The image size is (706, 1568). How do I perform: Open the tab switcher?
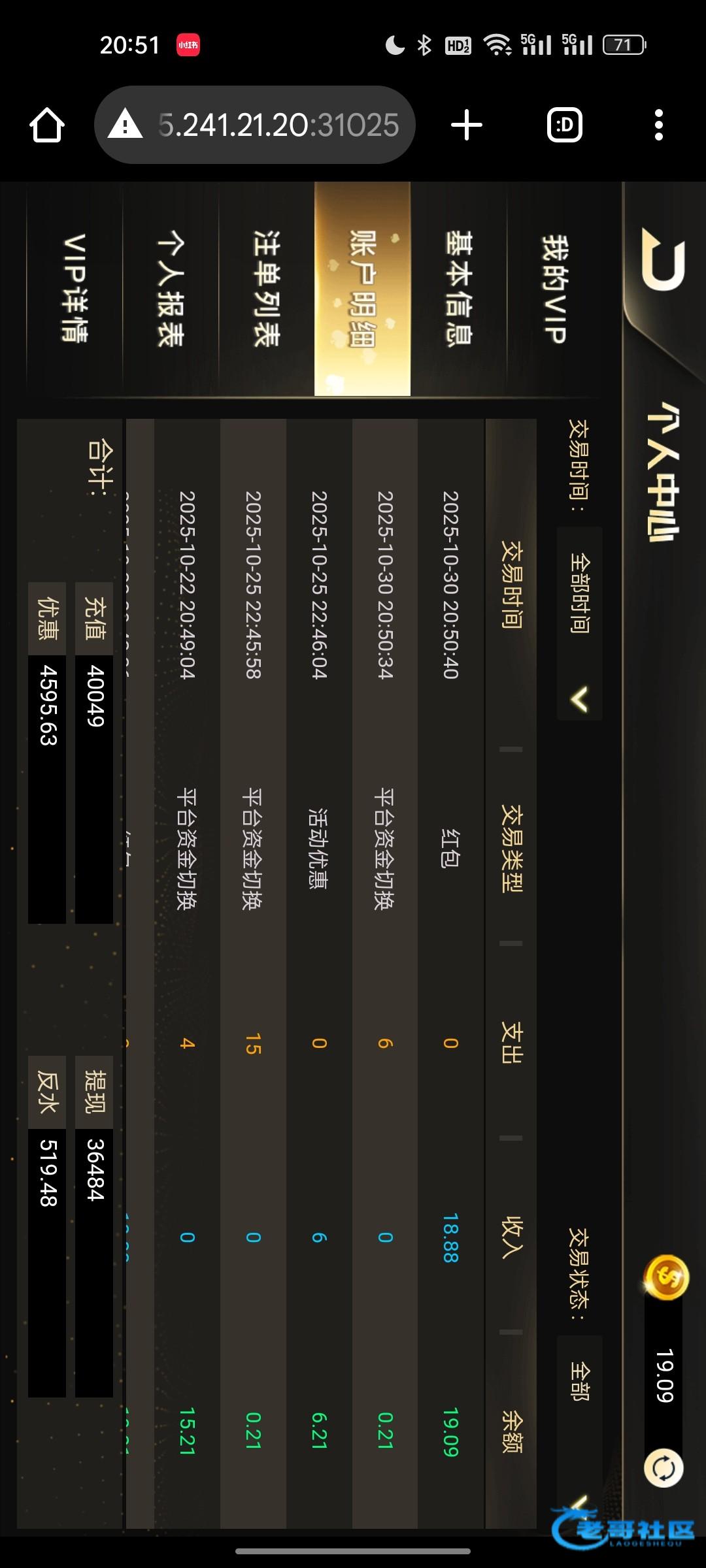pos(565,125)
